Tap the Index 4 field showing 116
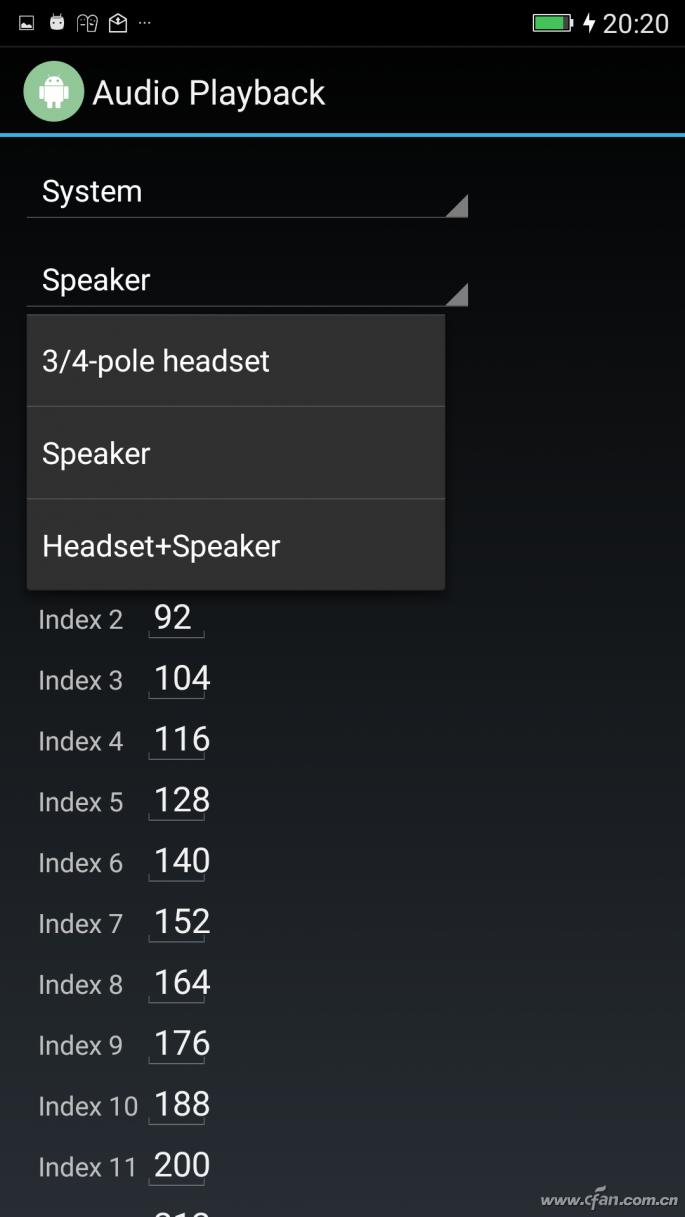 181,740
